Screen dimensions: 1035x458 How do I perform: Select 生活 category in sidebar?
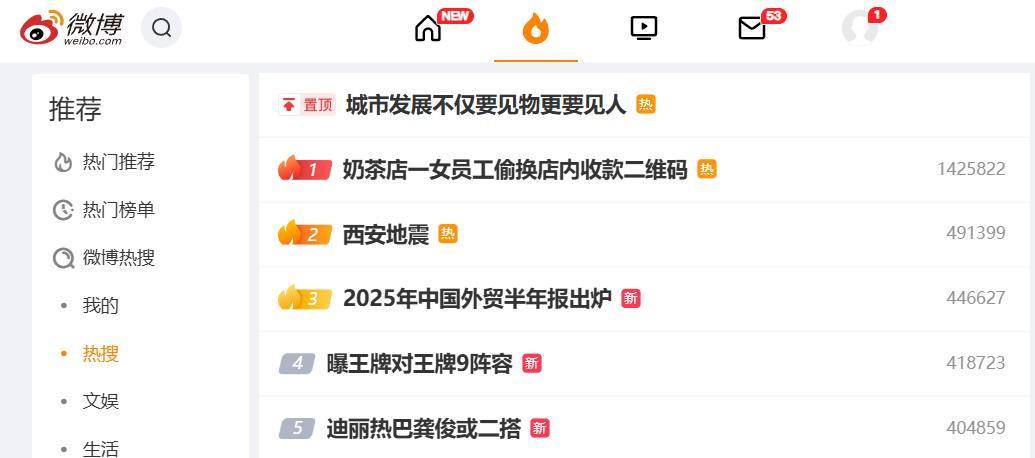click(x=100, y=448)
